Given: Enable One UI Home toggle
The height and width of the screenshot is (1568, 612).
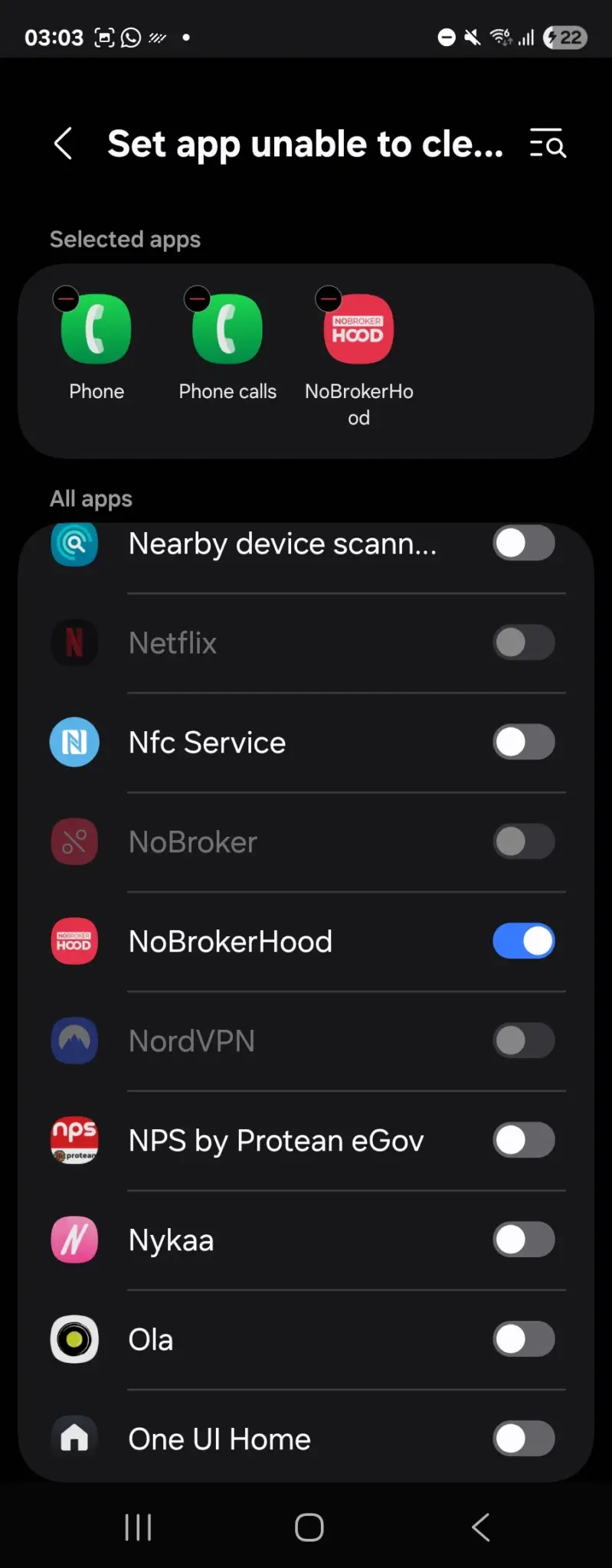Looking at the screenshot, I should [523, 1439].
